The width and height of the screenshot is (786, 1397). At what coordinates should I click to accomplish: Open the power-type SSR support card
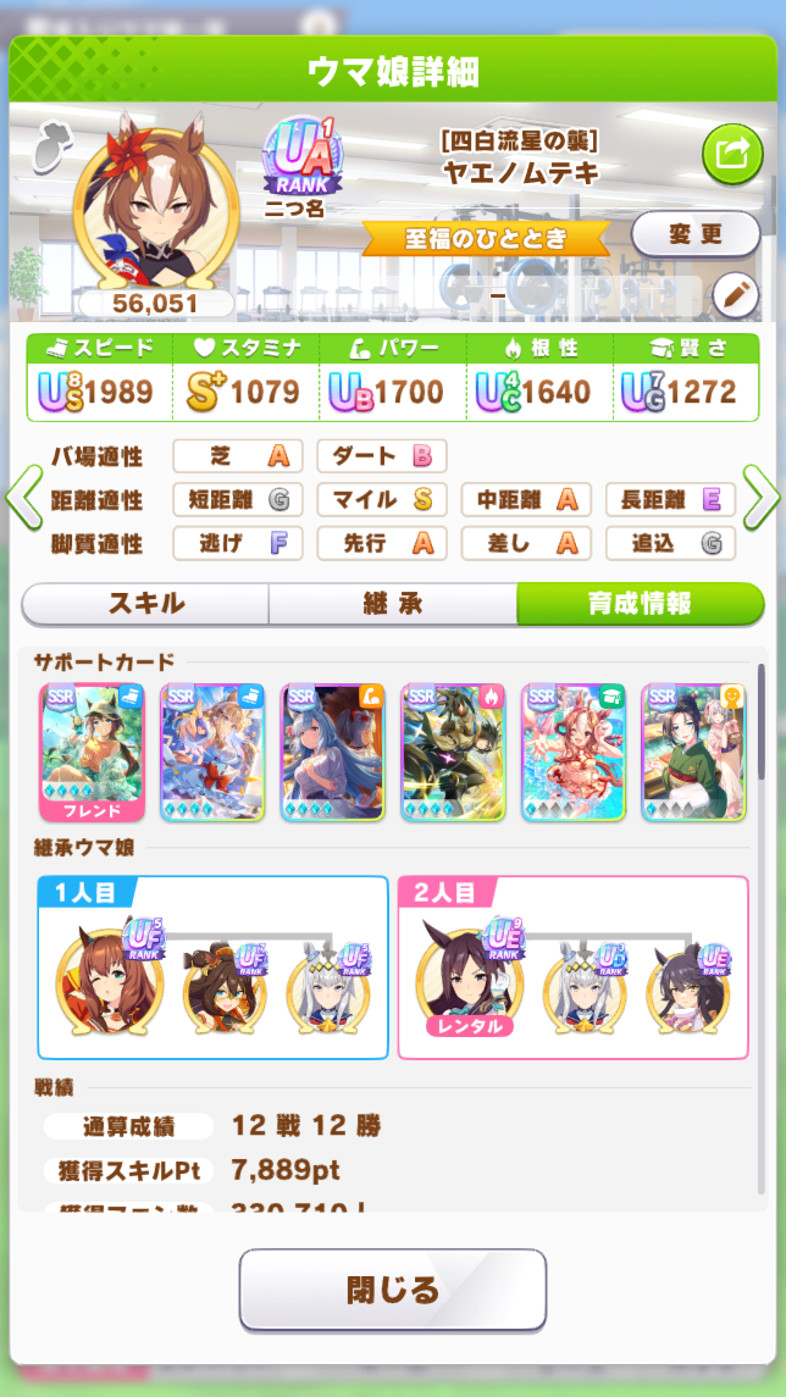pos(332,752)
